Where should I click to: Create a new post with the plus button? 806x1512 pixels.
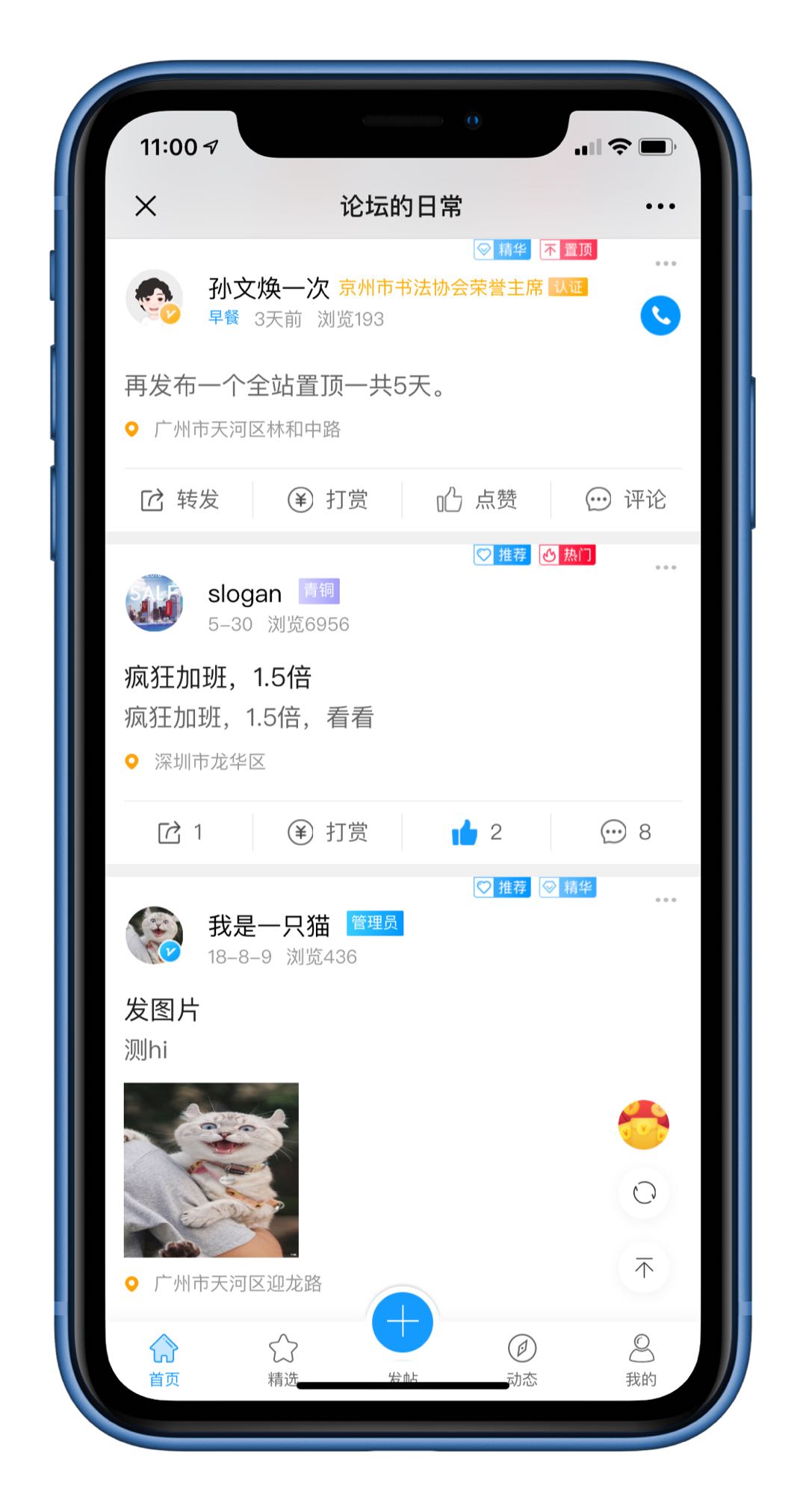[403, 1322]
